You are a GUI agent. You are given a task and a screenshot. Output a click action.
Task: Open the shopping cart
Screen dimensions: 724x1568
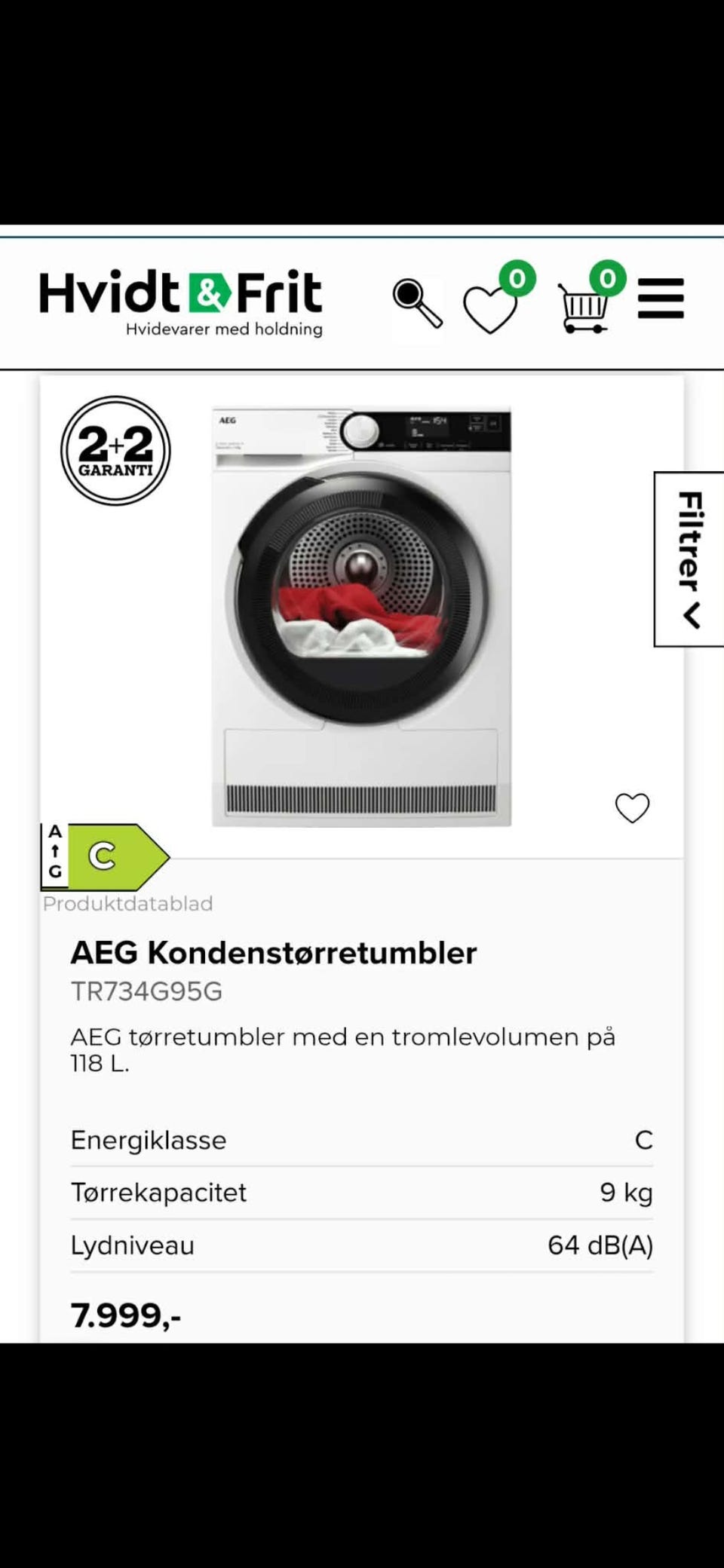point(584,307)
